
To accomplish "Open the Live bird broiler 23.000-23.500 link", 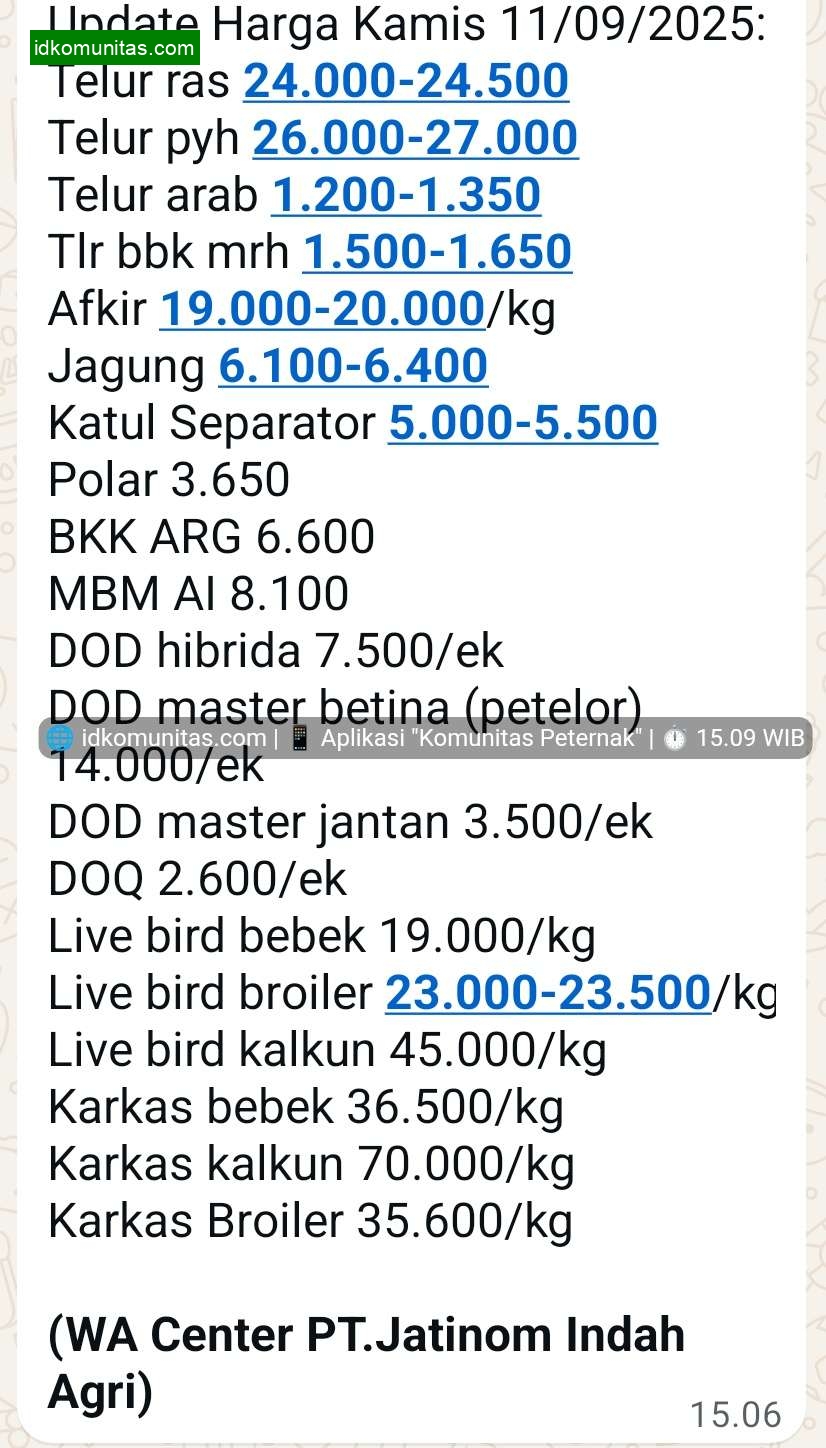I will click(x=548, y=994).
